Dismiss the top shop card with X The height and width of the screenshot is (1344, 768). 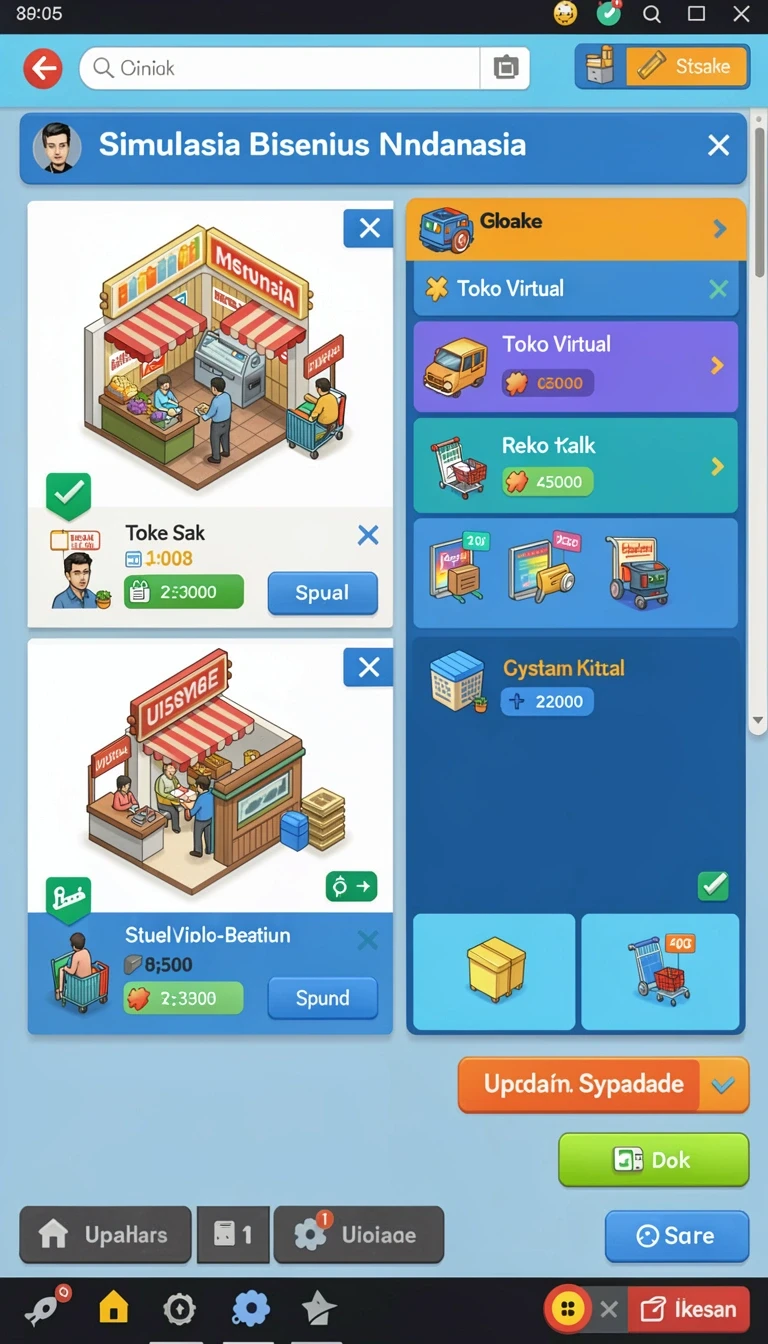pyautogui.click(x=369, y=229)
